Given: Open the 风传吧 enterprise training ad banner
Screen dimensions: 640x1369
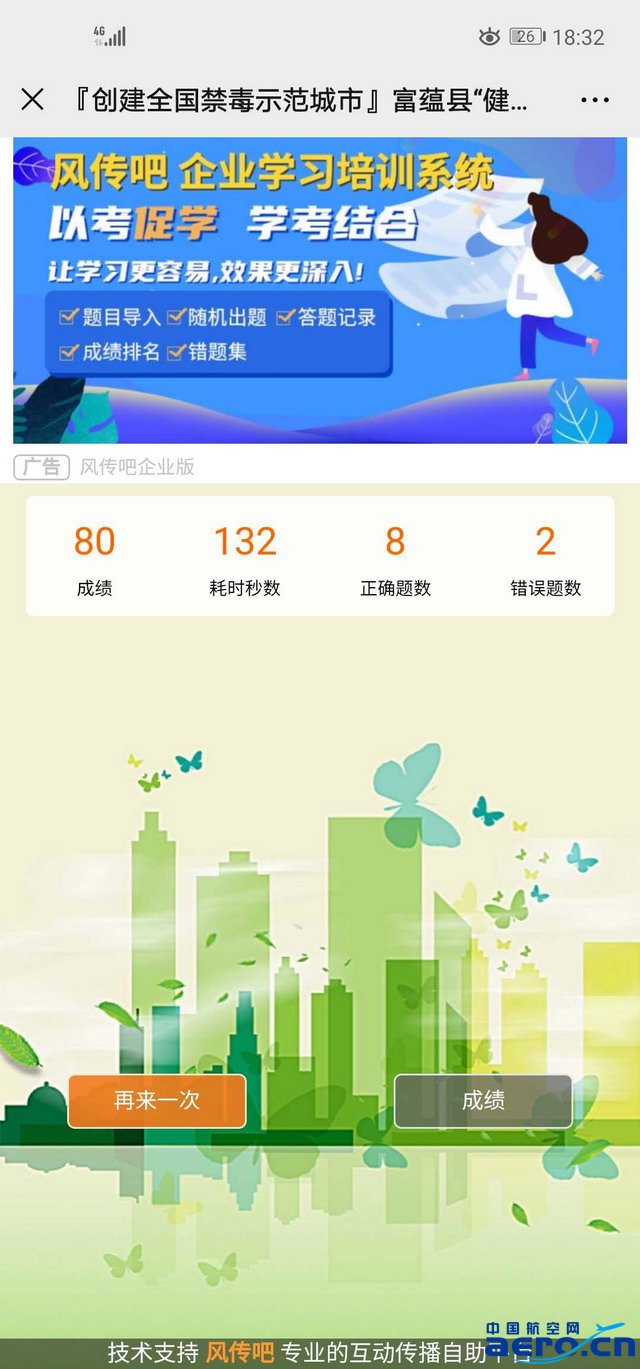Looking at the screenshot, I should point(320,290).
